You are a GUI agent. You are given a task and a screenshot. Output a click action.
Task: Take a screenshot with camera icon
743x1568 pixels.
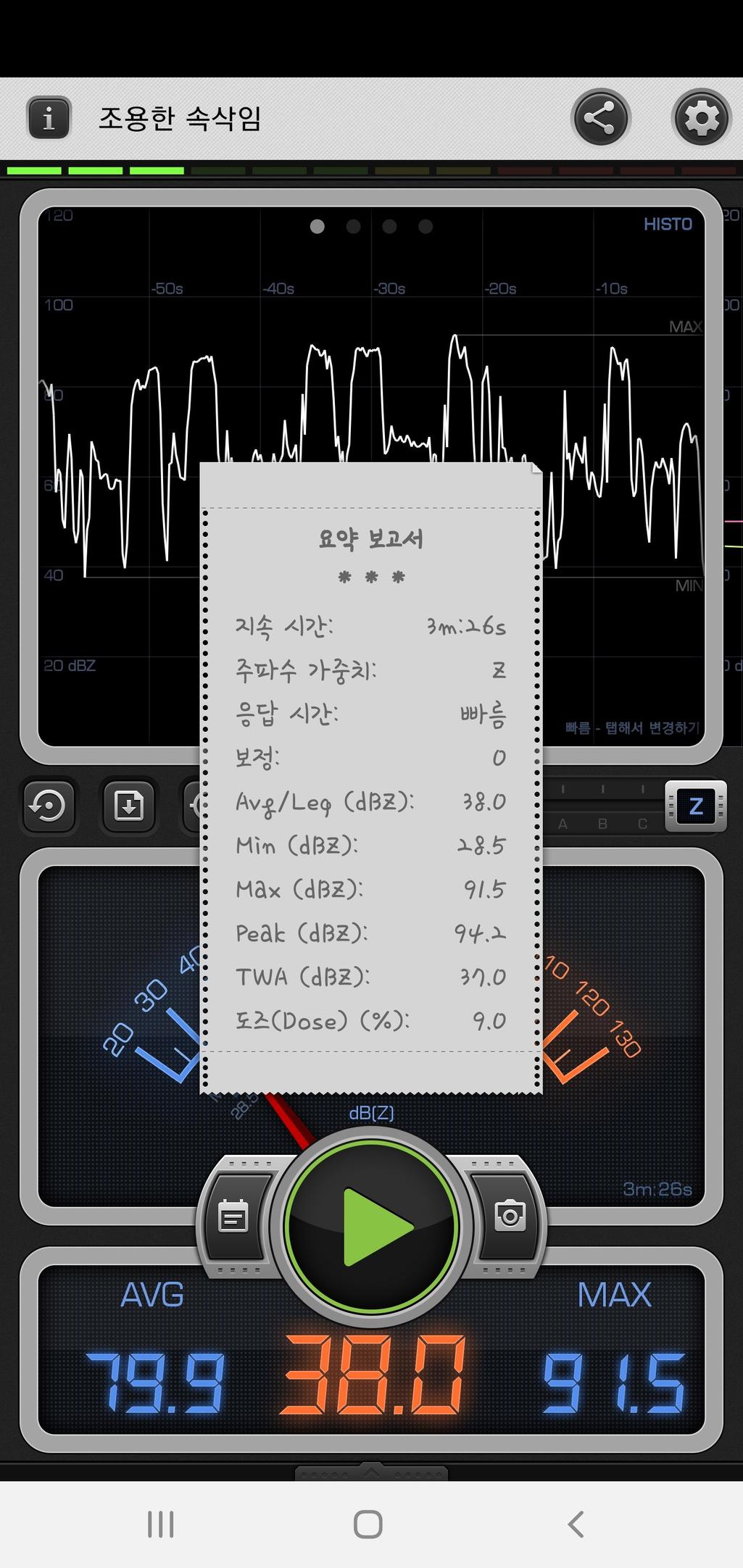click(x=510, y=1215)
